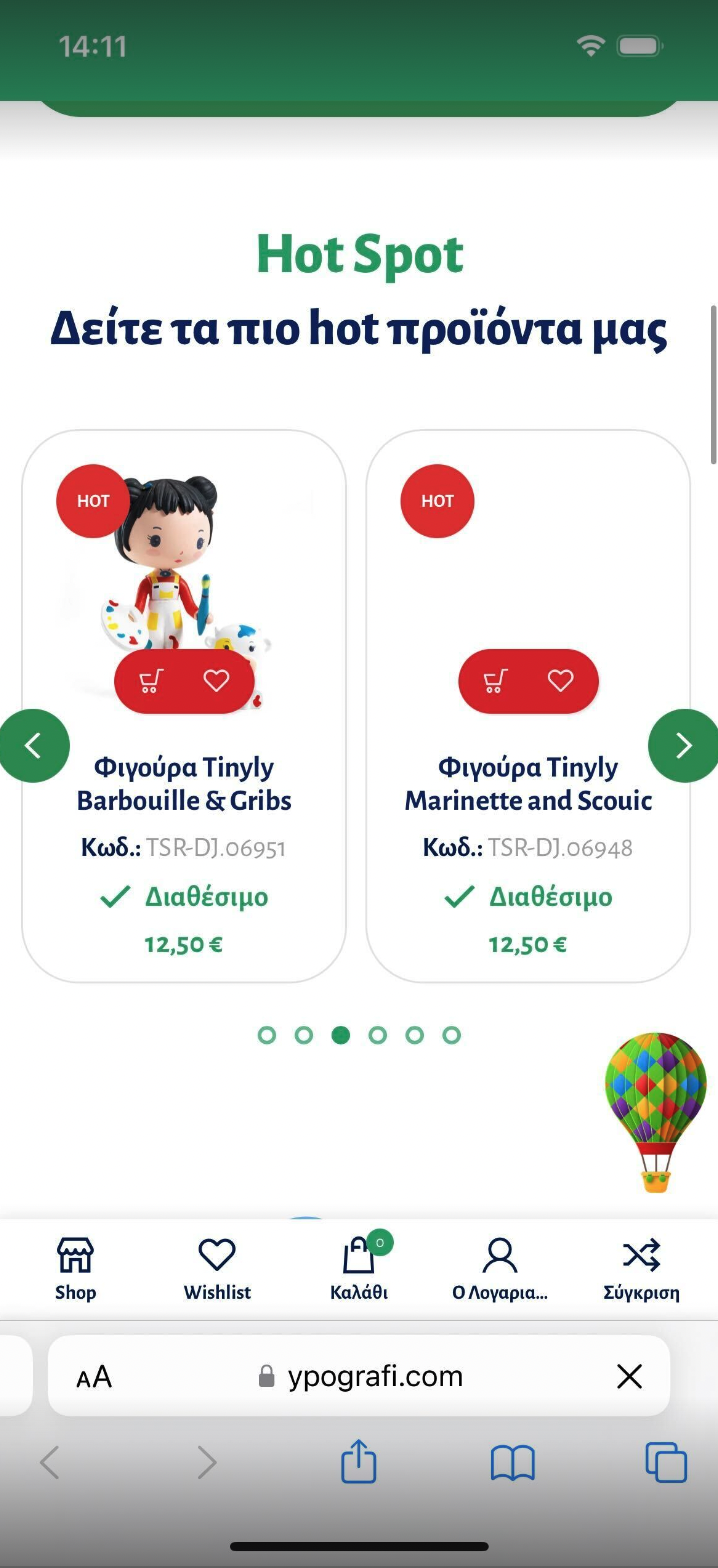Open Φιγούρα Tinyly Marinette and Scouic product

tap(528, 784)
